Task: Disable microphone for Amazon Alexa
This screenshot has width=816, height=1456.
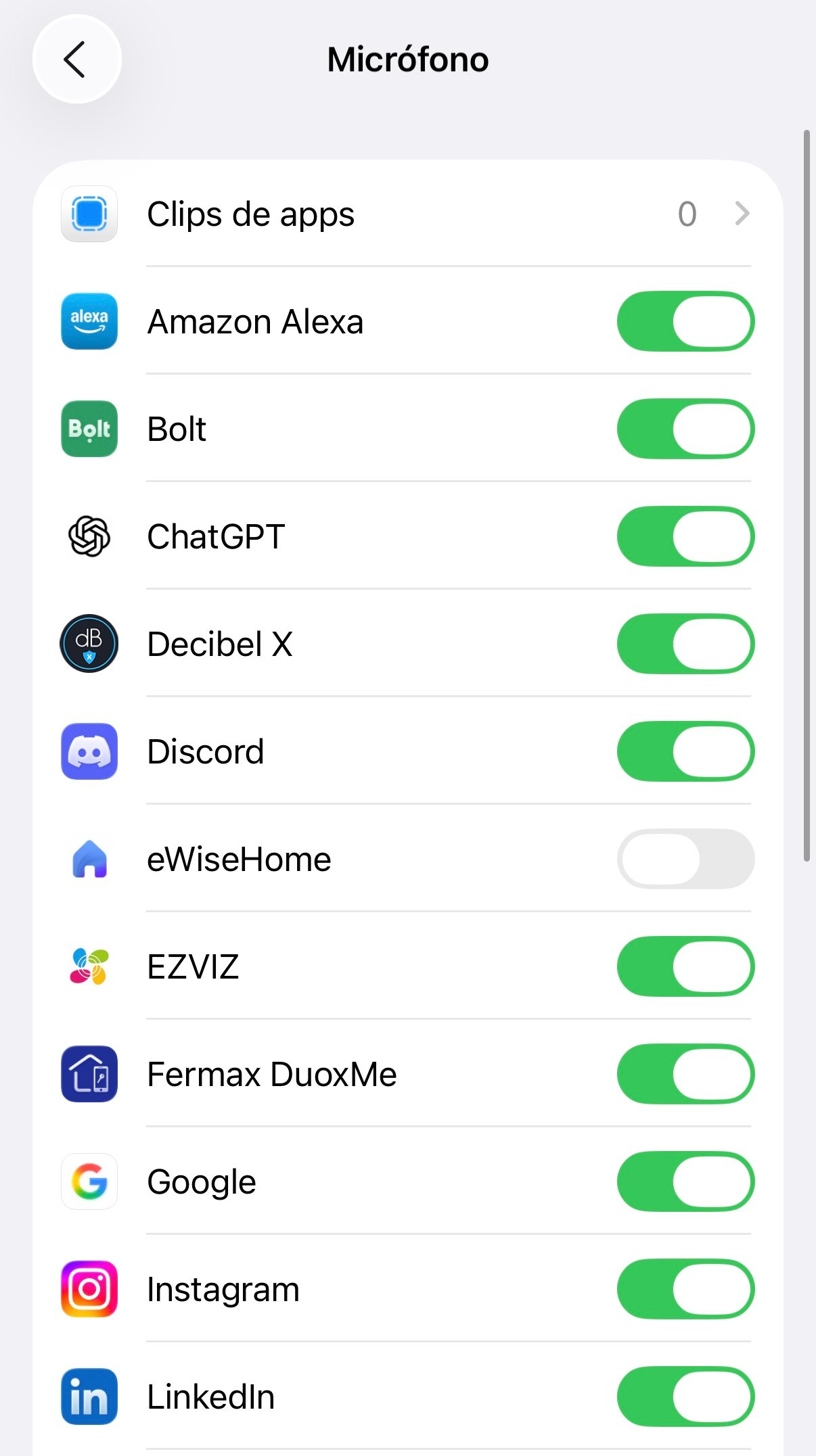Action: click(685, 321)
